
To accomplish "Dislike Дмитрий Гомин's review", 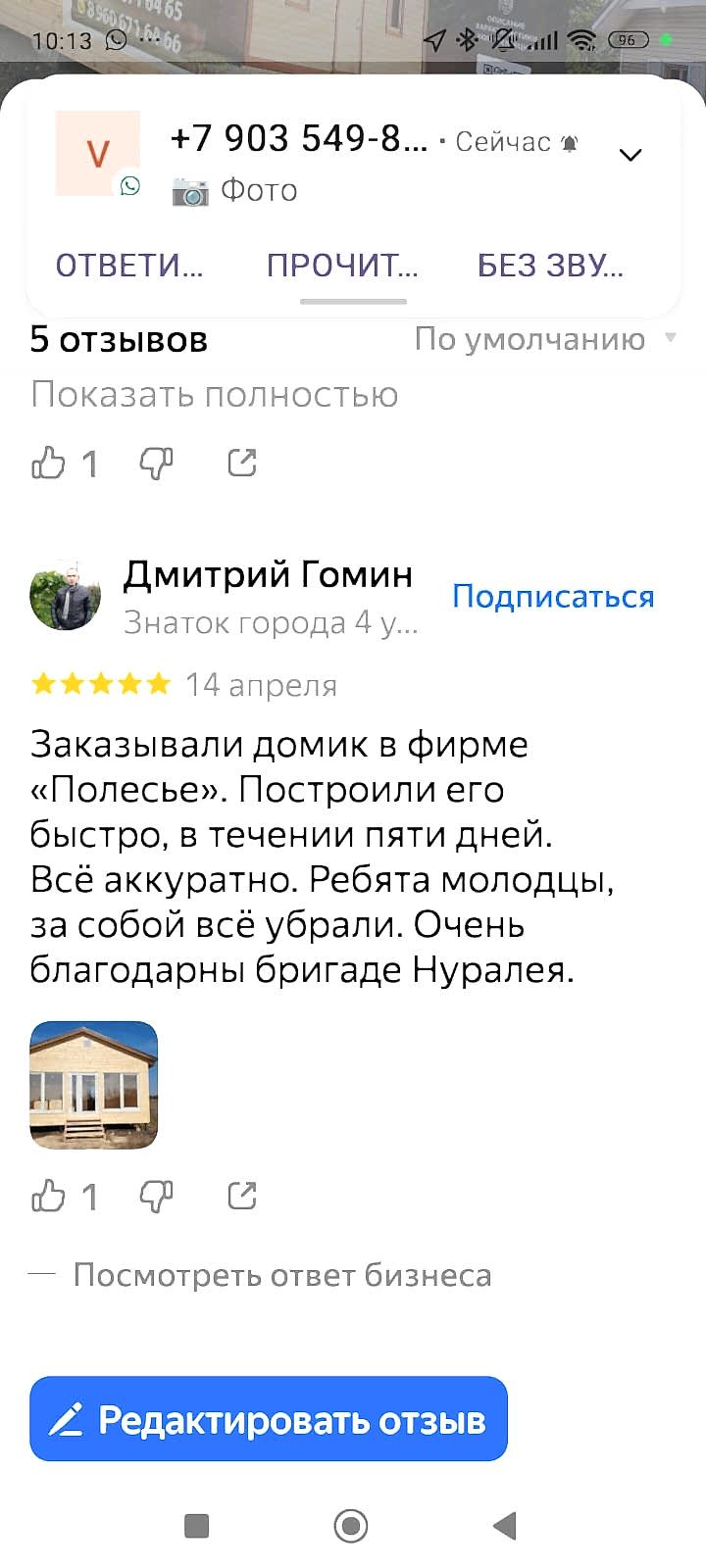I will [157, 1196].
